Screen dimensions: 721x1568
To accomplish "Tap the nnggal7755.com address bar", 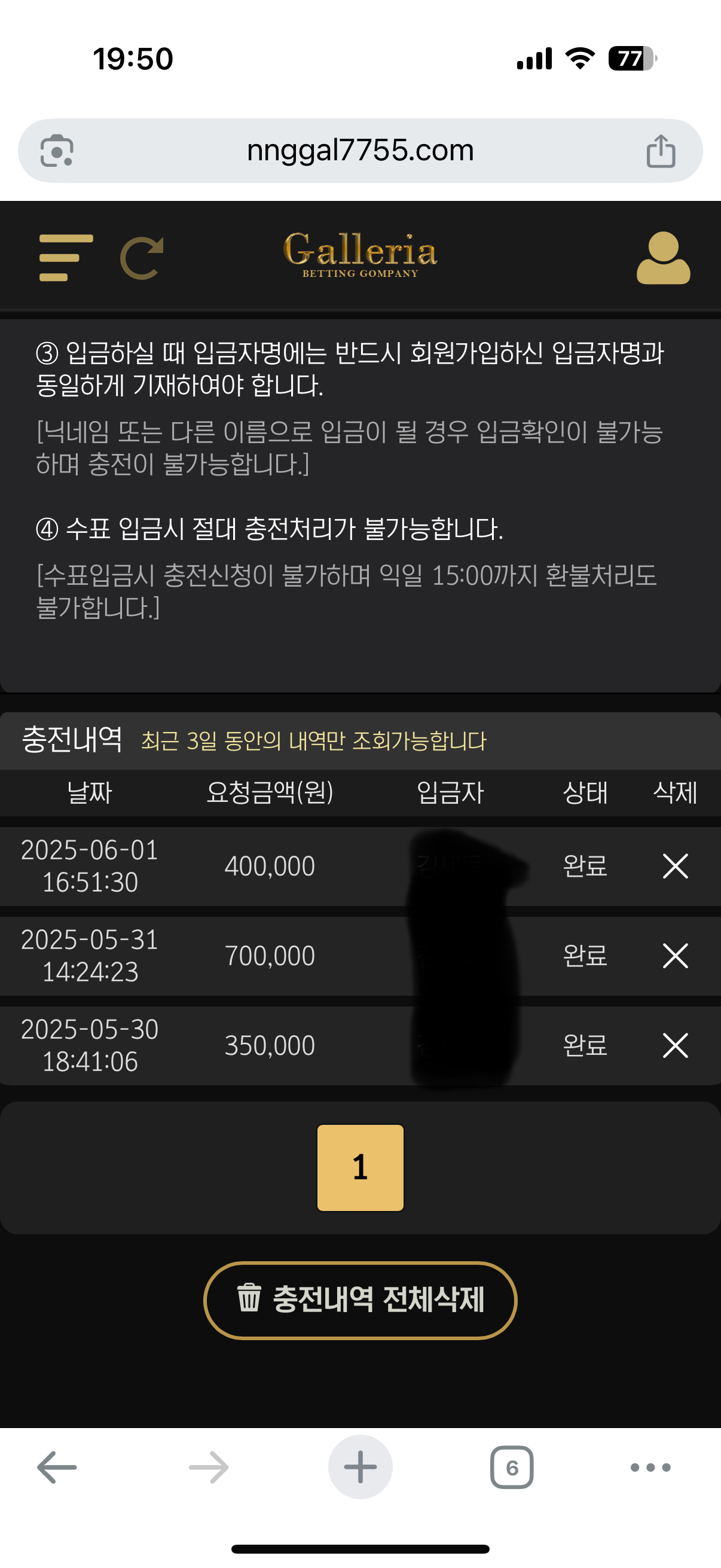I will pyautogui.click(x=360, y=150).
